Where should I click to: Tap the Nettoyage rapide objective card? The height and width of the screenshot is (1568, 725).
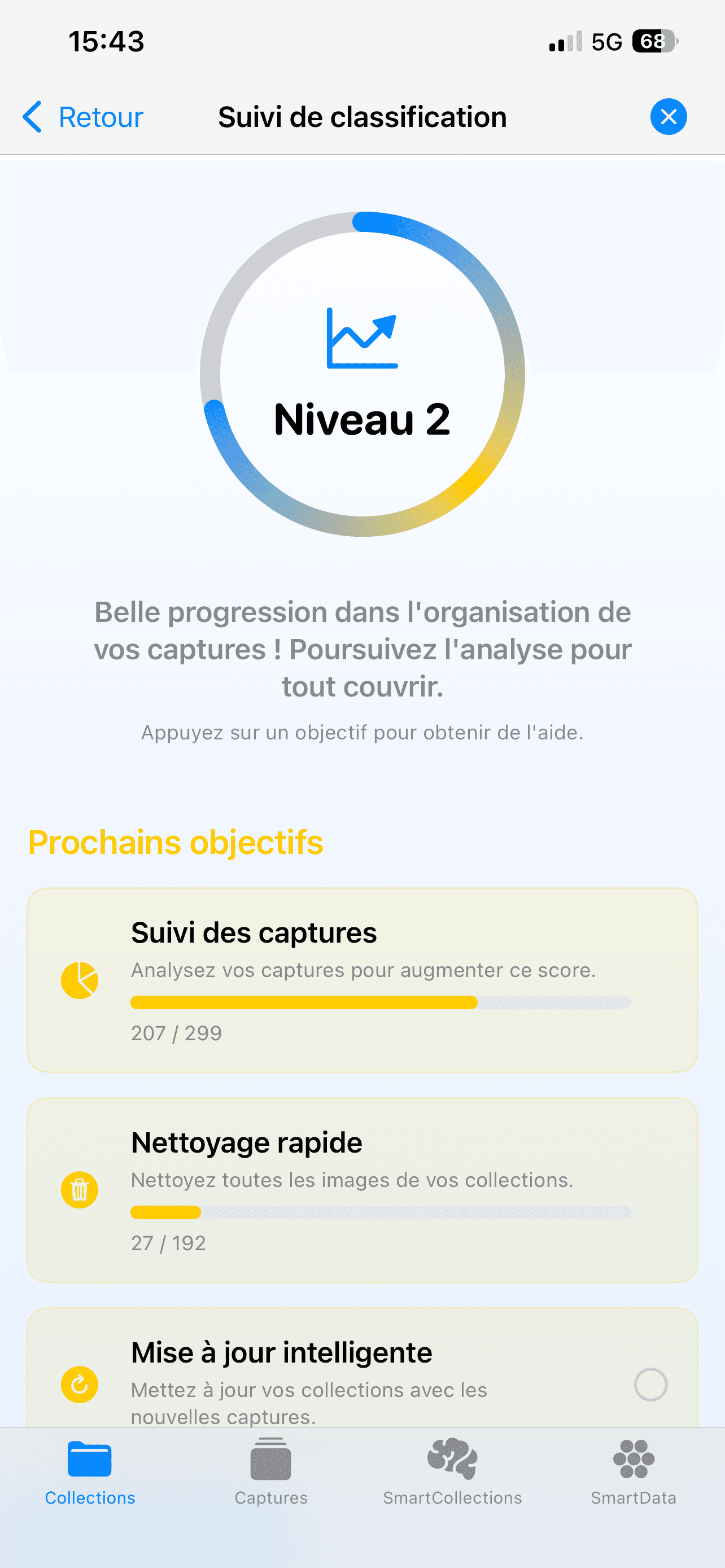363,1190
